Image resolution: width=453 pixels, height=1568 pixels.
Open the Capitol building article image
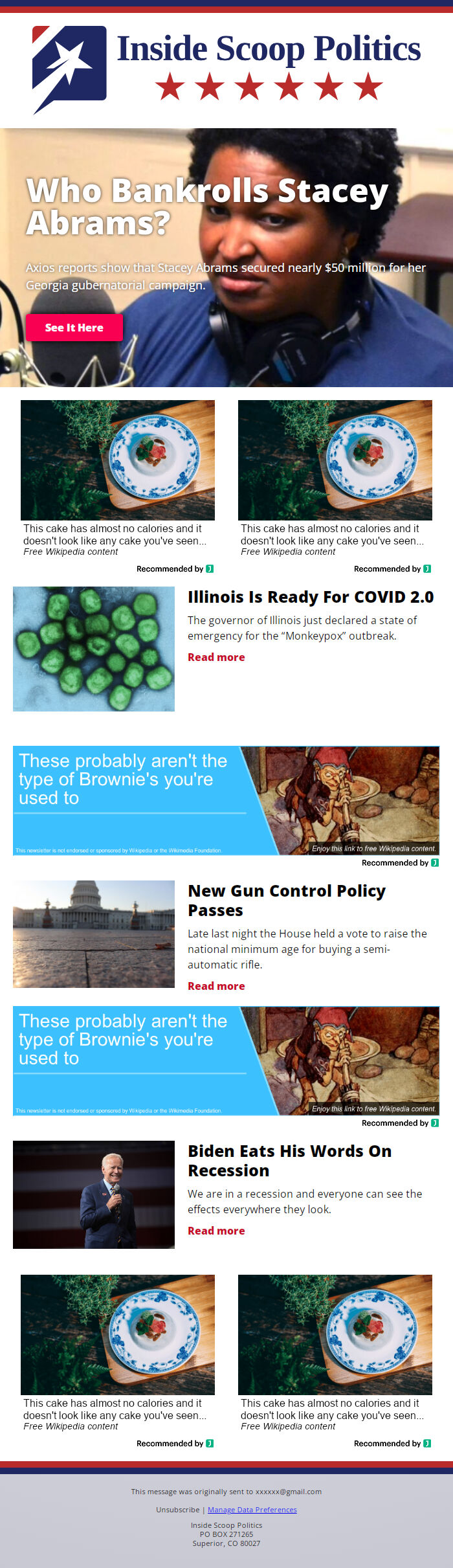pyautogui.click(x=94, y=934)
